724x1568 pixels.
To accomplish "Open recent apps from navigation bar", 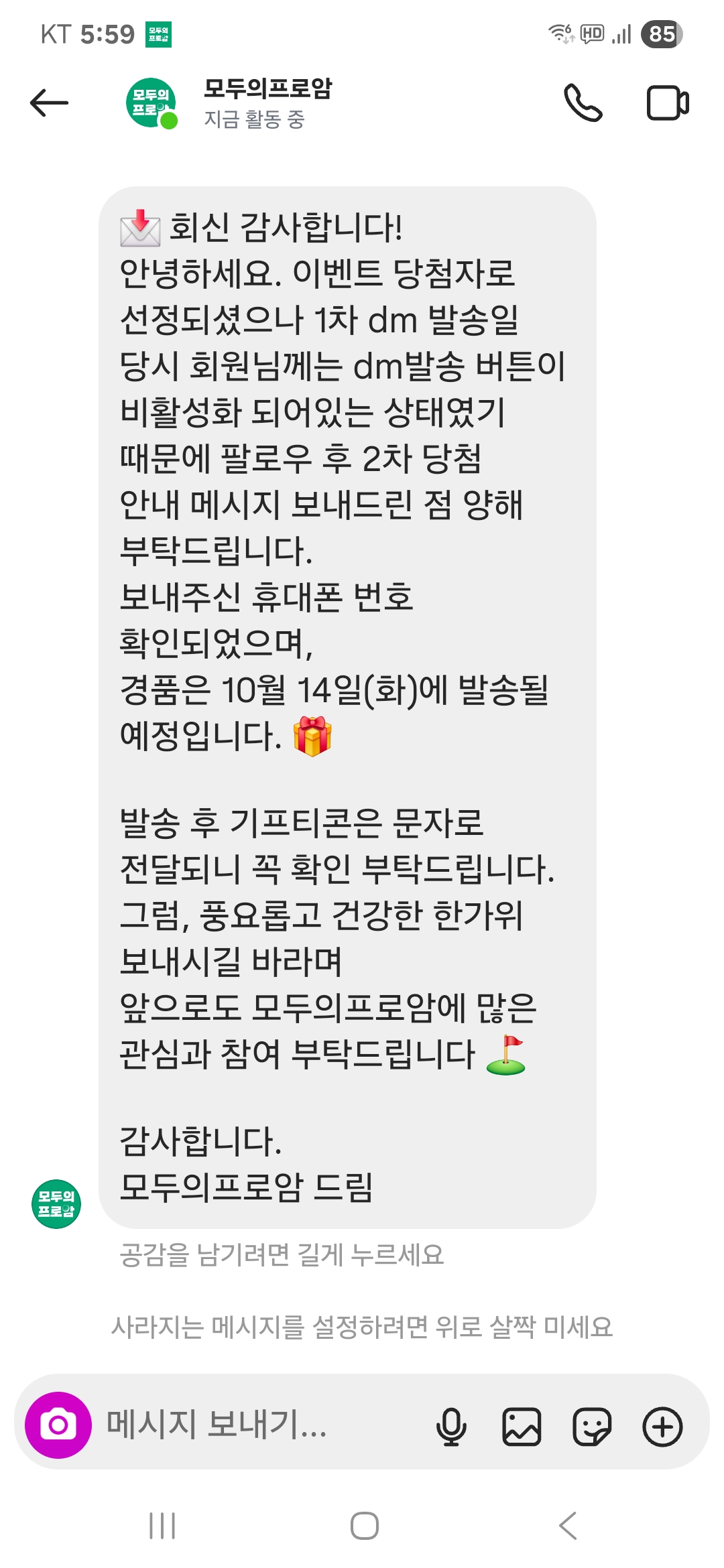I will tap(162, 1526).
